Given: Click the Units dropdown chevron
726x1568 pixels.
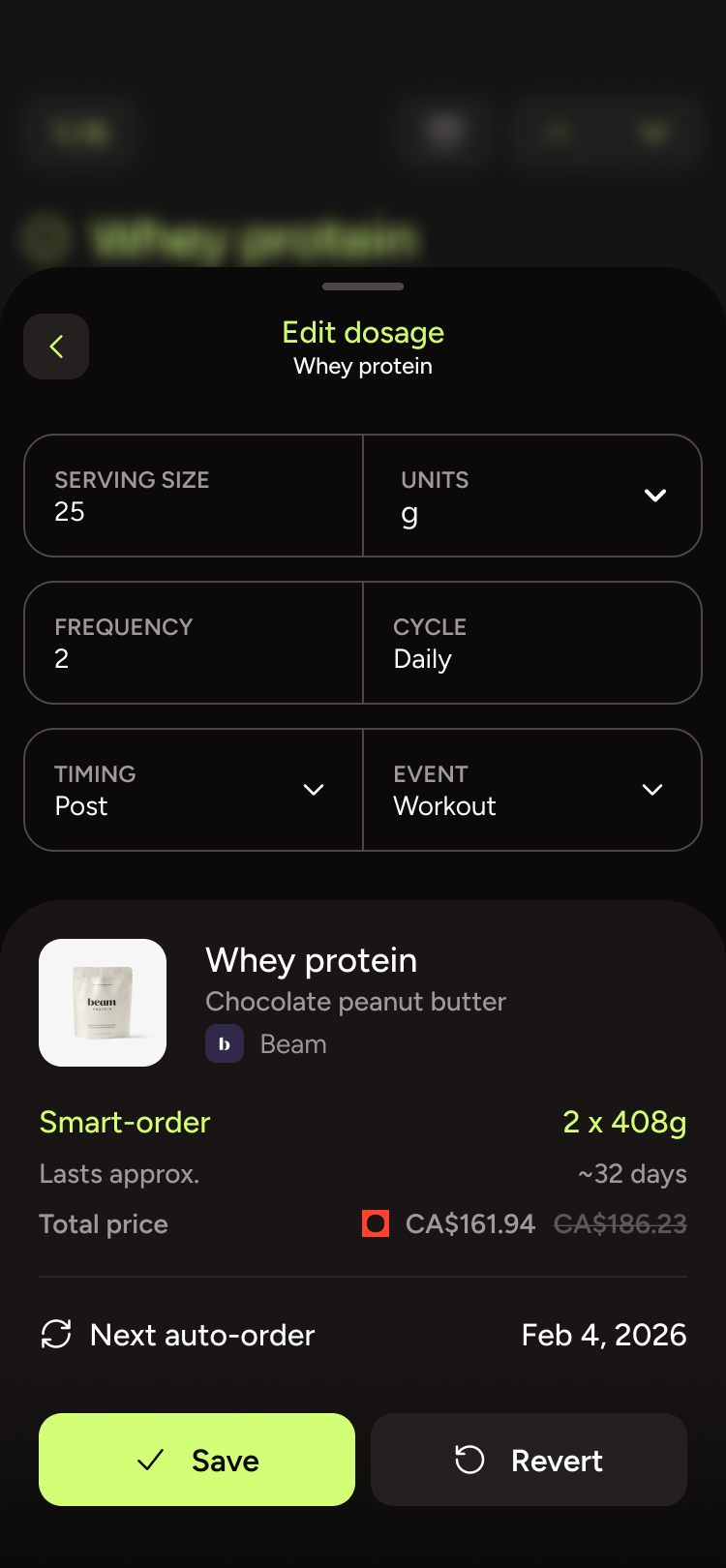Looking at the screenshot, I should [655, 496].
